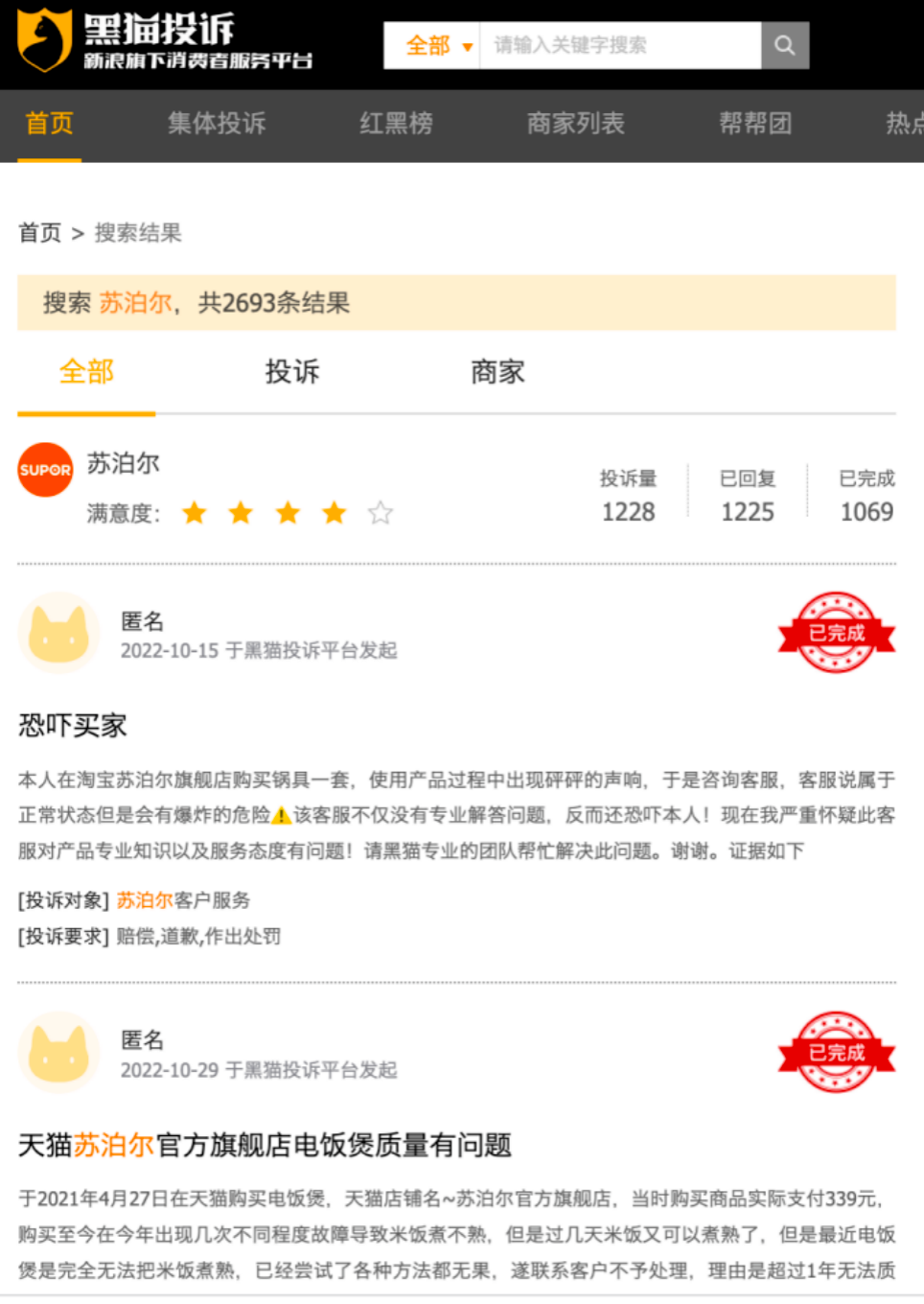Focus the keyword search field
Viewport: 924px width, 1304px height.
[619, 45]
